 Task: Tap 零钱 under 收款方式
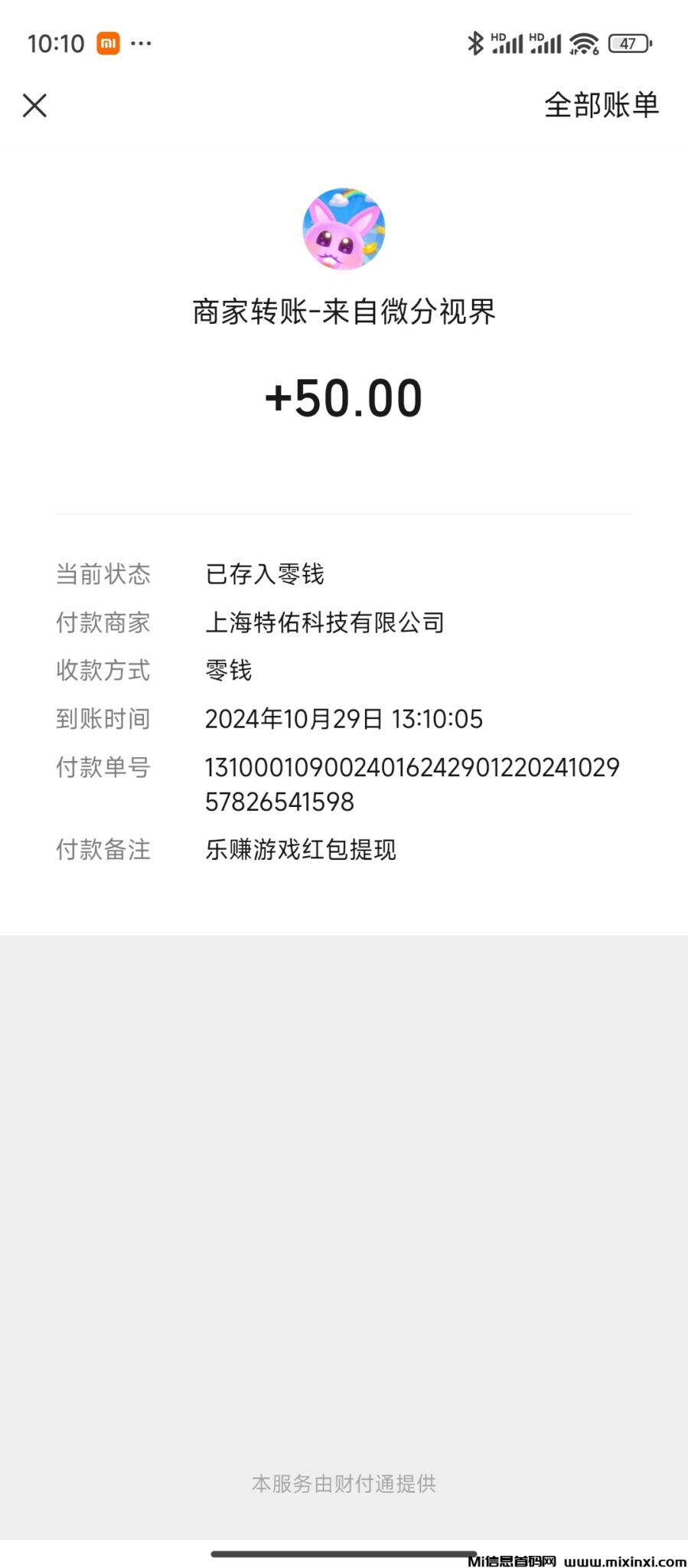[x=229, y=671]
